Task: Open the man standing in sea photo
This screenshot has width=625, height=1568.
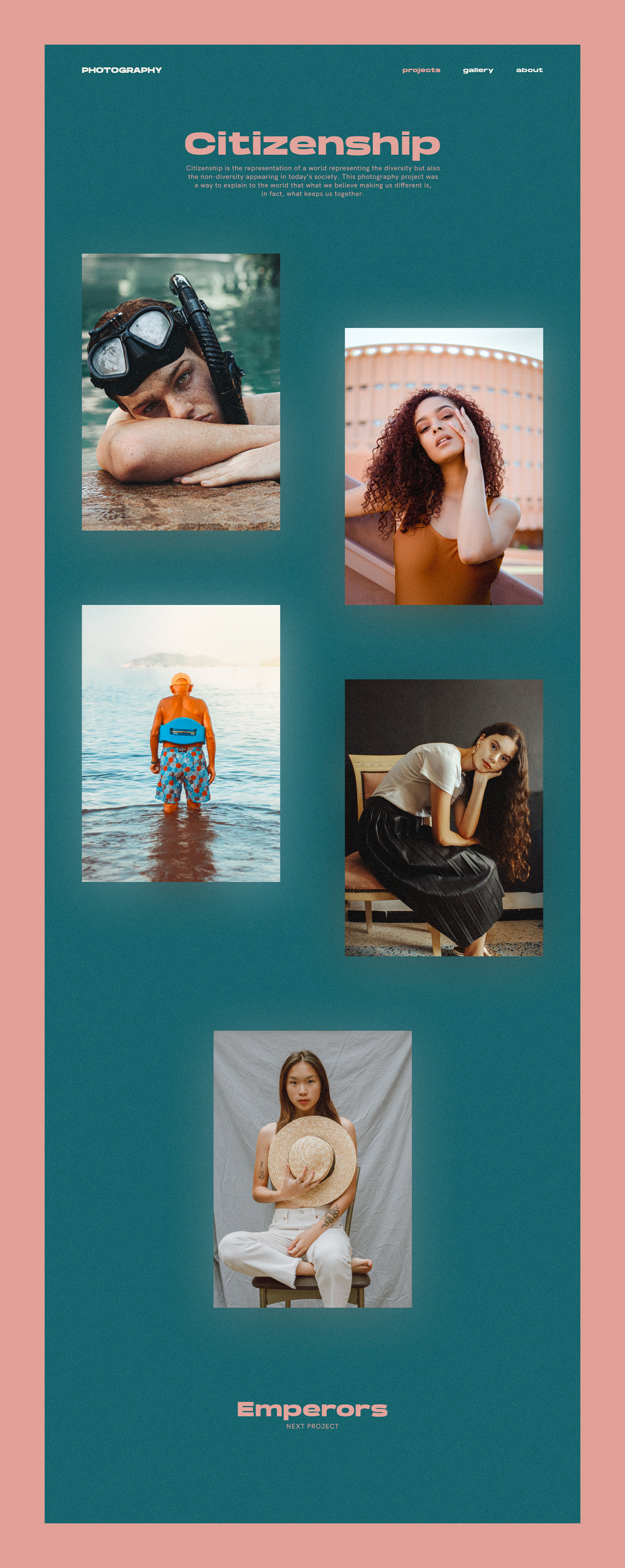Action: pos(181,743)
